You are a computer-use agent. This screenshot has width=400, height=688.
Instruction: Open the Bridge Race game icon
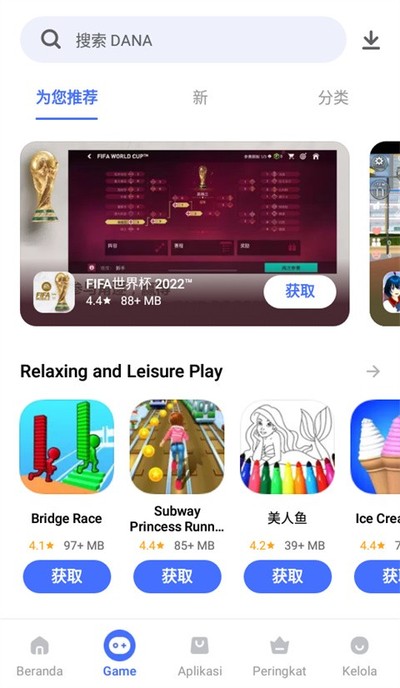(x=67, y=447)
